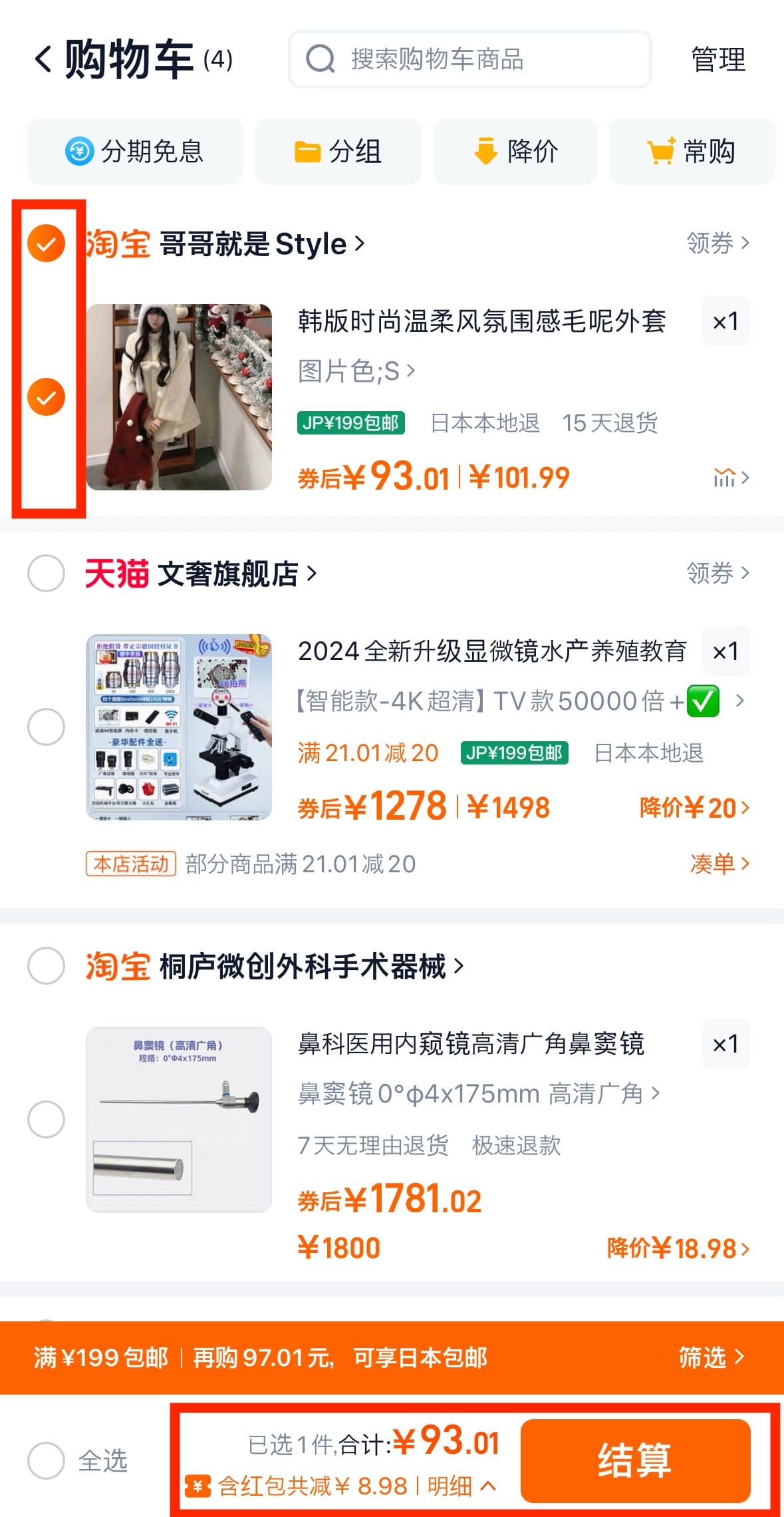The height and width of the screenshot is (1517, 784).
Task: Select the 分组 filter chip
Action: tap(338, 152)
